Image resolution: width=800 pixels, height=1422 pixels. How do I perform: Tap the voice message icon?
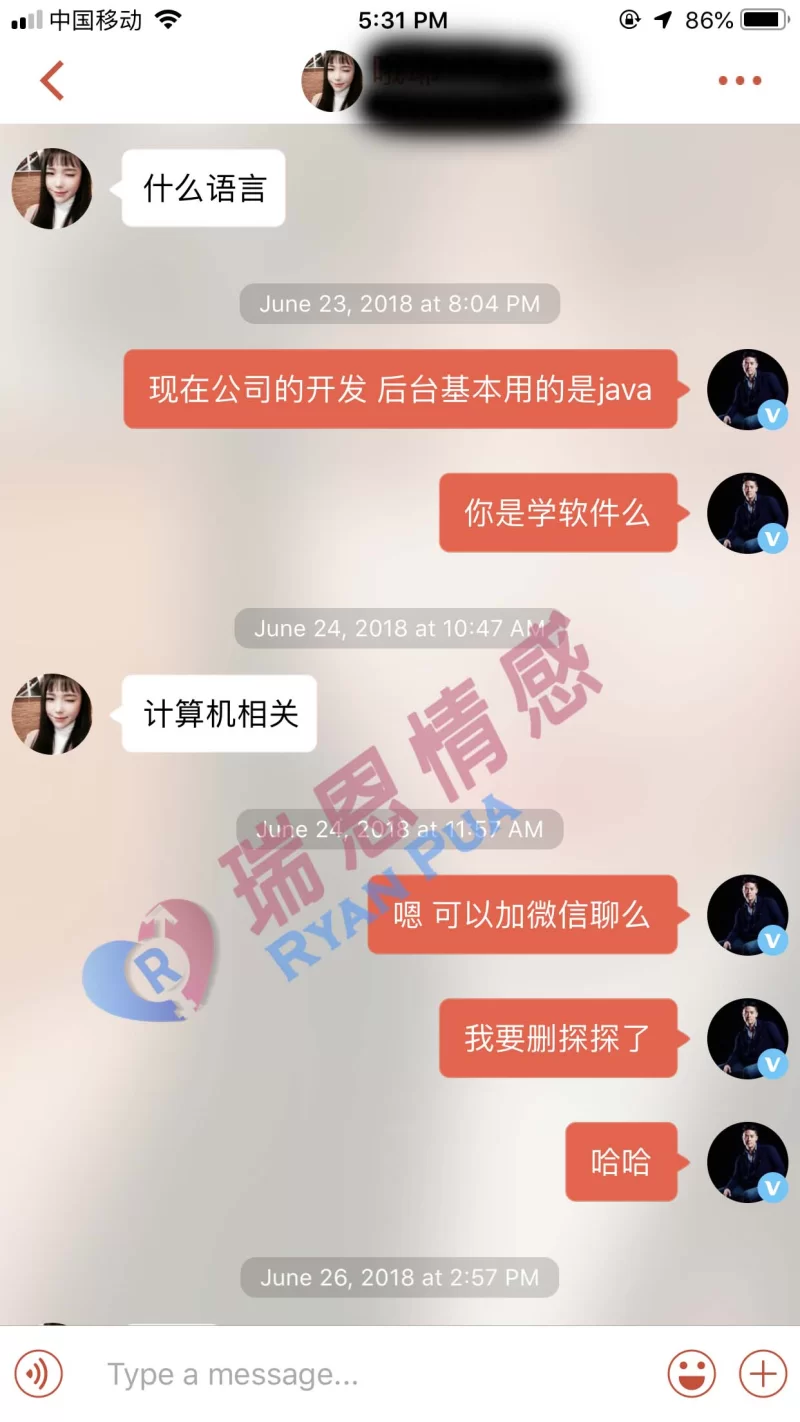coord(38,1374)
